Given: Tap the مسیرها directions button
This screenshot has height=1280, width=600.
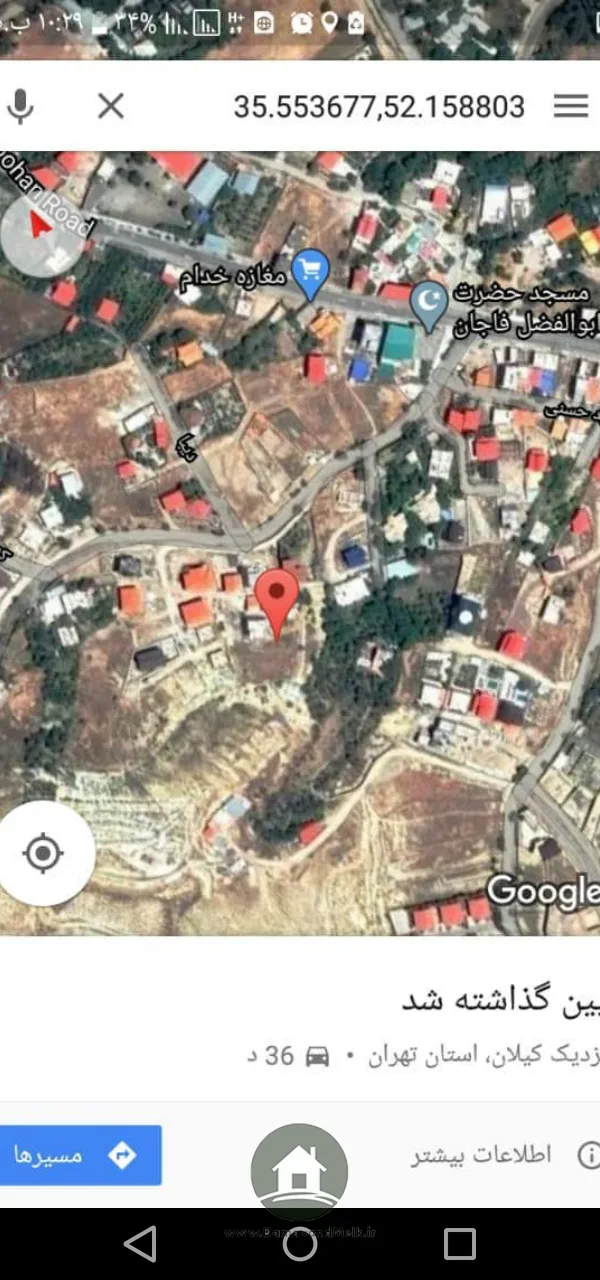Looking at the screenshot, I should tap(80, 1155).
